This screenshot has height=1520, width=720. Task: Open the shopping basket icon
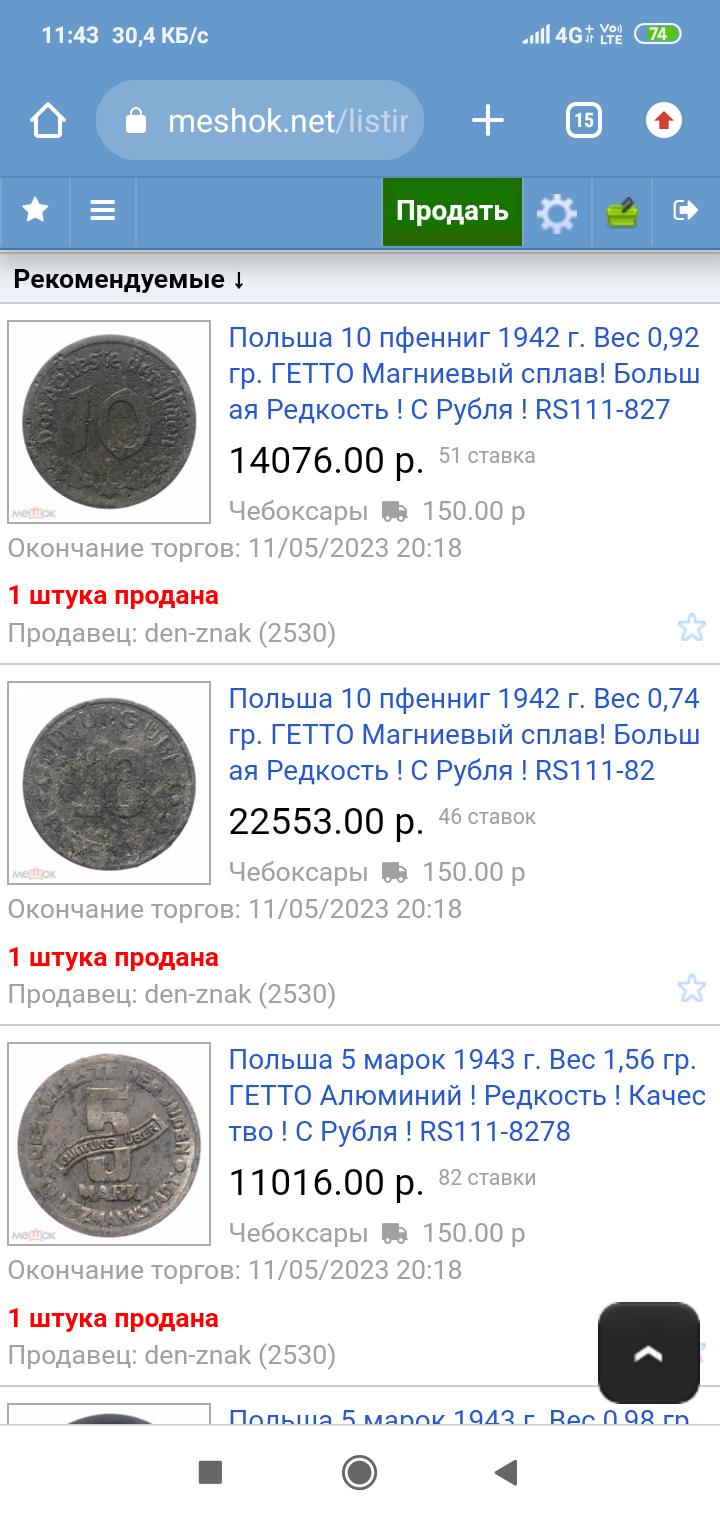pyautogui.click(x=622, y=212)
